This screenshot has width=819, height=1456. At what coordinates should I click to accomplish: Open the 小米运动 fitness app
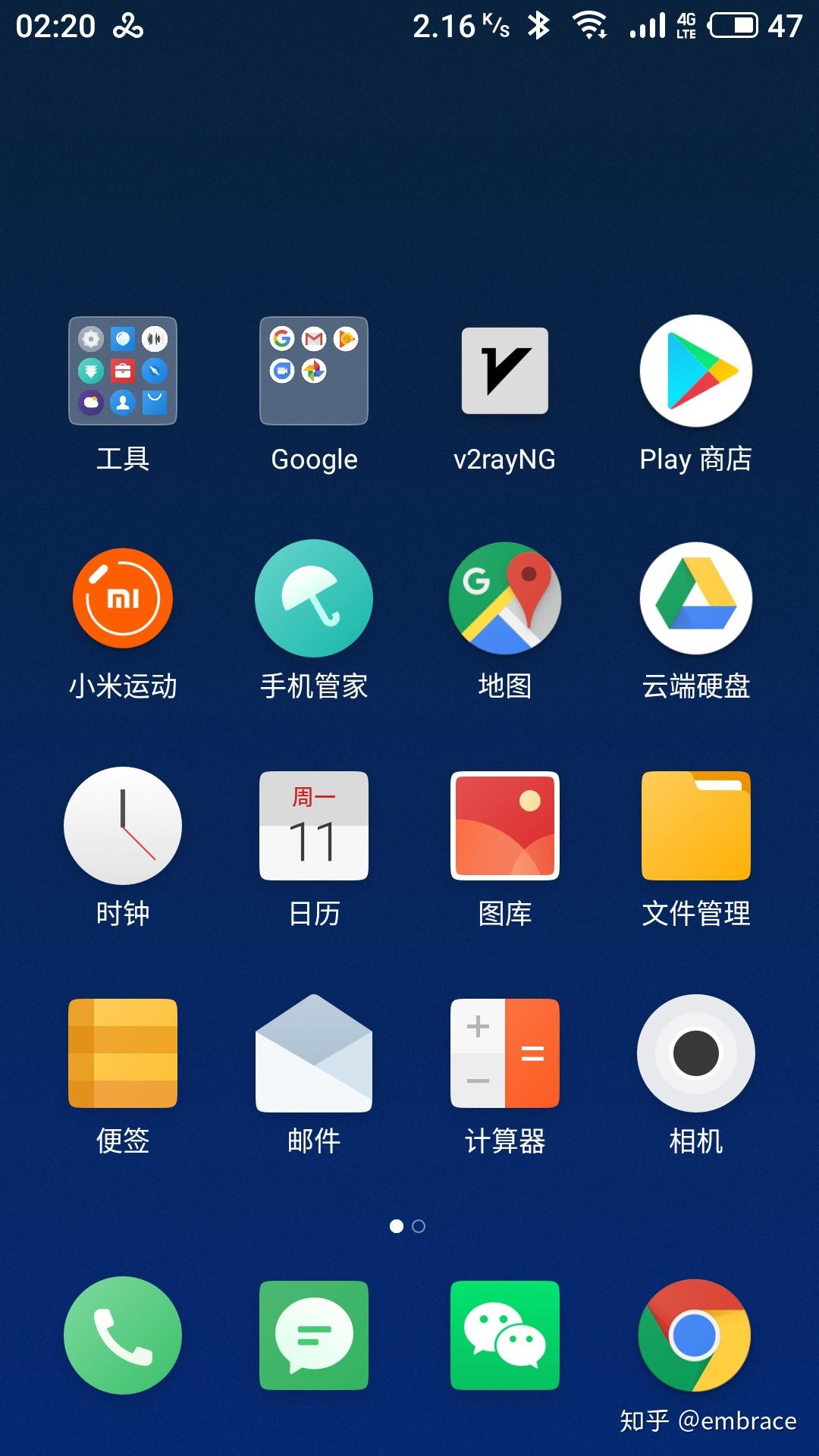pos(123,599)
